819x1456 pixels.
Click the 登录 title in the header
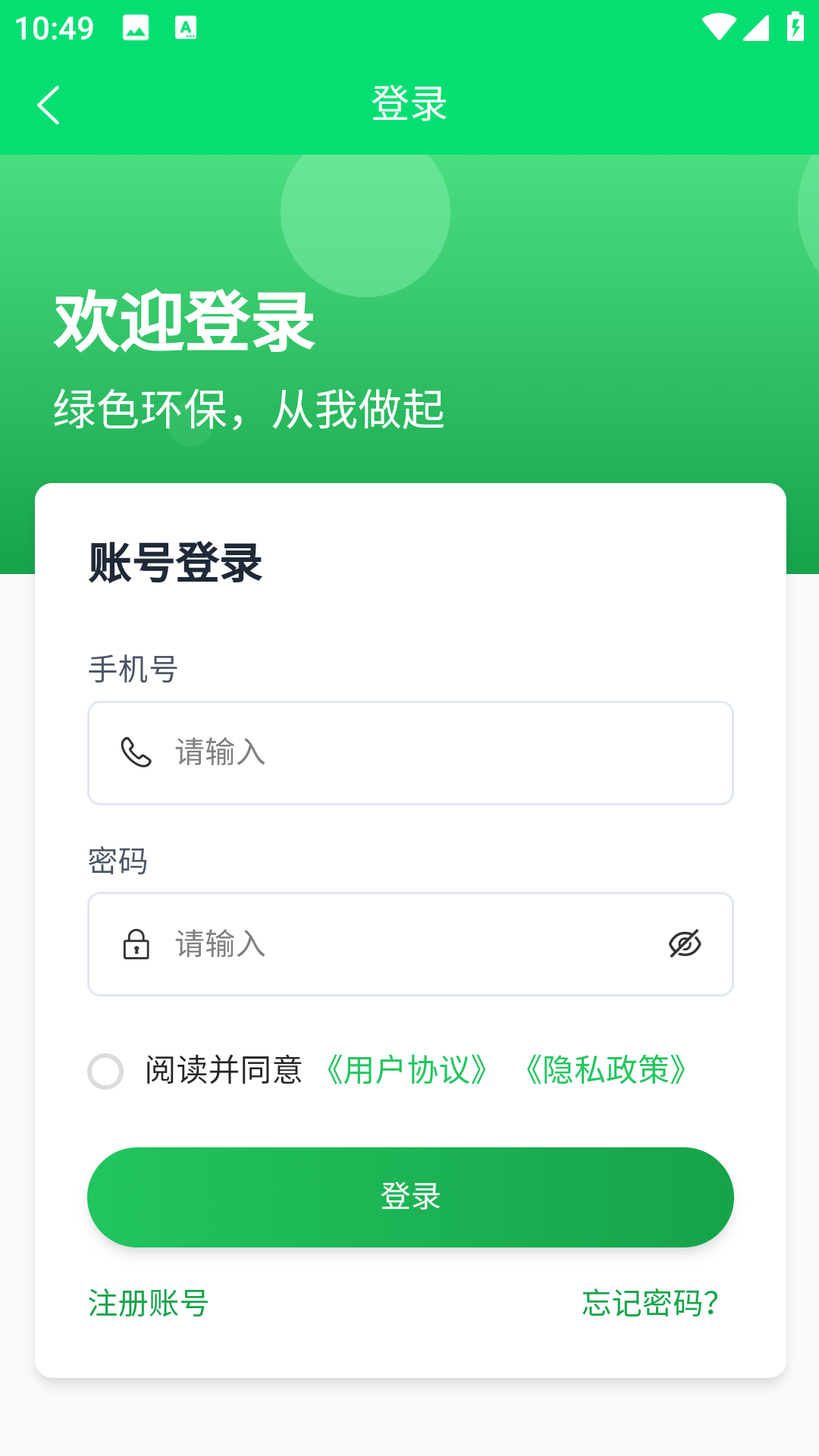click(x=408, y=105)
